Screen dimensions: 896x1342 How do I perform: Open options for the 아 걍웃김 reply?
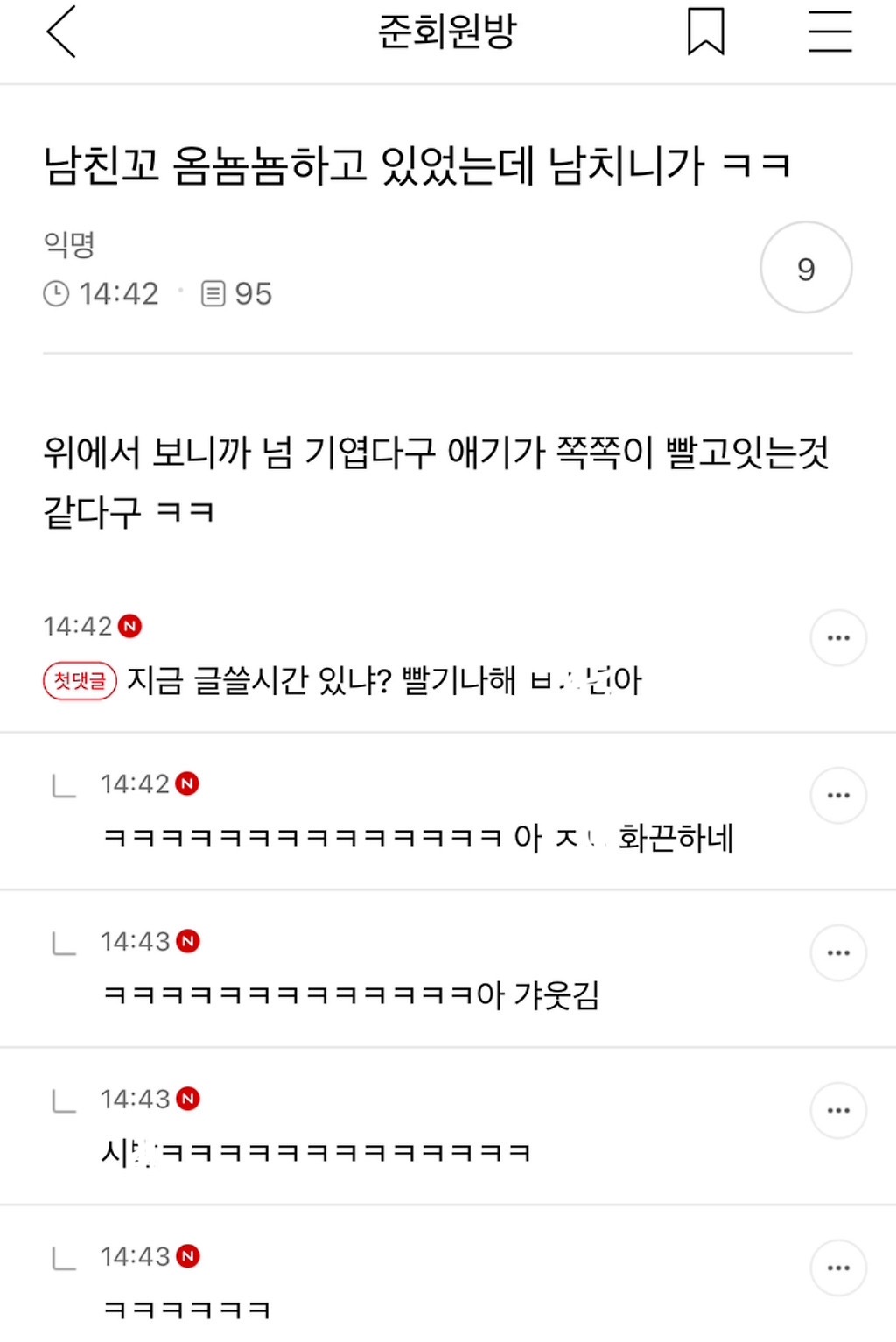click(x=838, y=952)
